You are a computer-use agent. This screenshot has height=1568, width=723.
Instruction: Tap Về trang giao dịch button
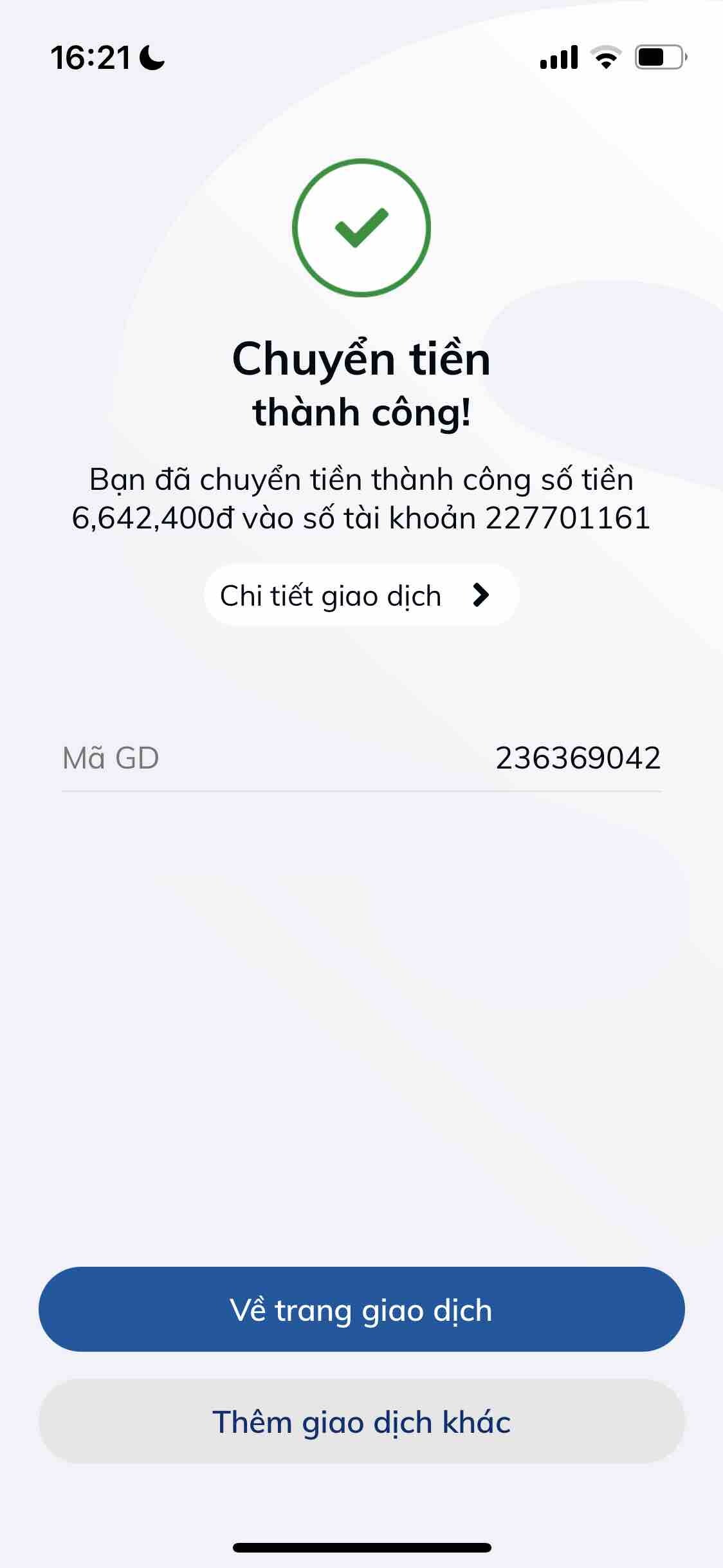[x=361, y=1310]
